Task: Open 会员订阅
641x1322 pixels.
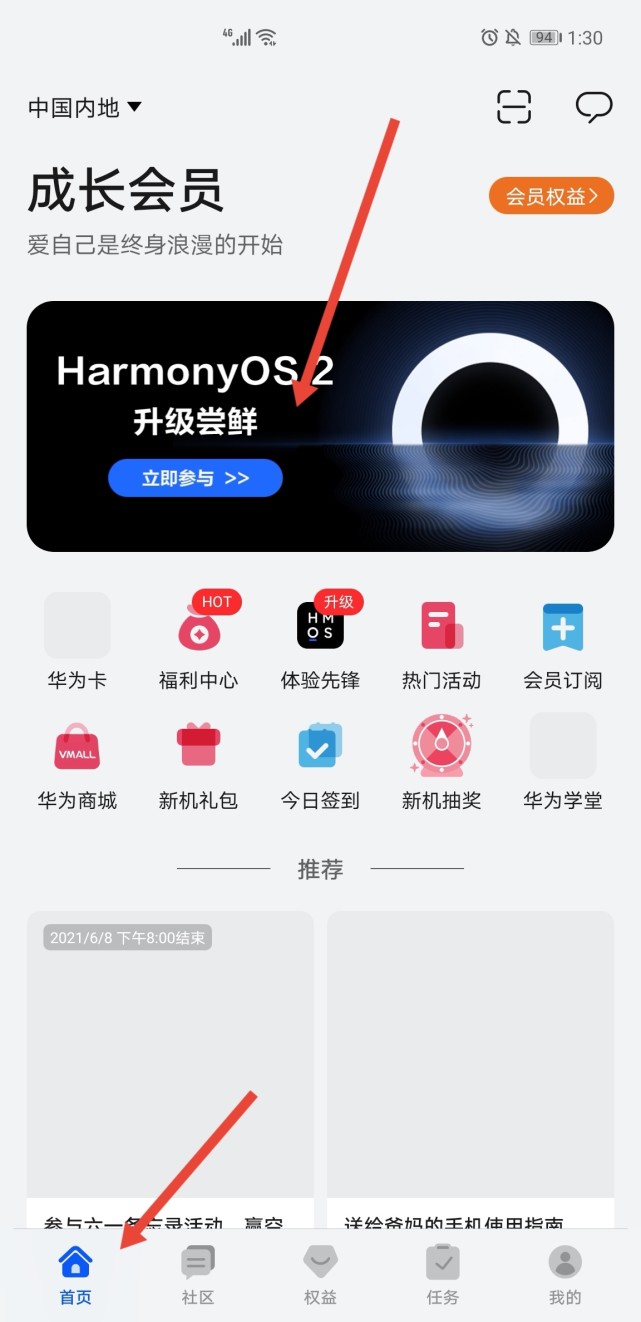Action: coord(563,642)
